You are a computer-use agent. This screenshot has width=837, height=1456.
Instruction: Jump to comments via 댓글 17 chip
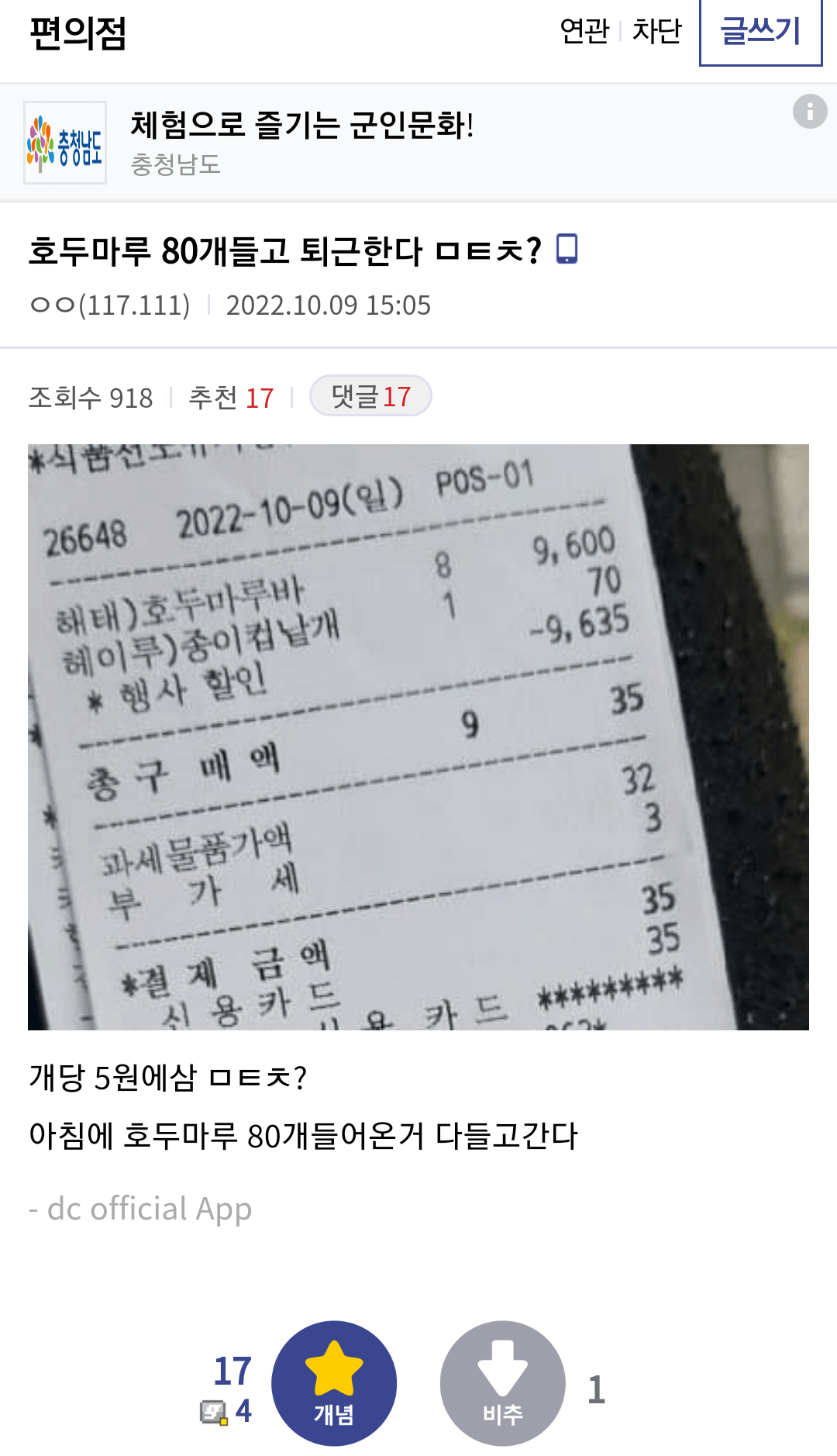pyautogui.click(x=370, y=396)
